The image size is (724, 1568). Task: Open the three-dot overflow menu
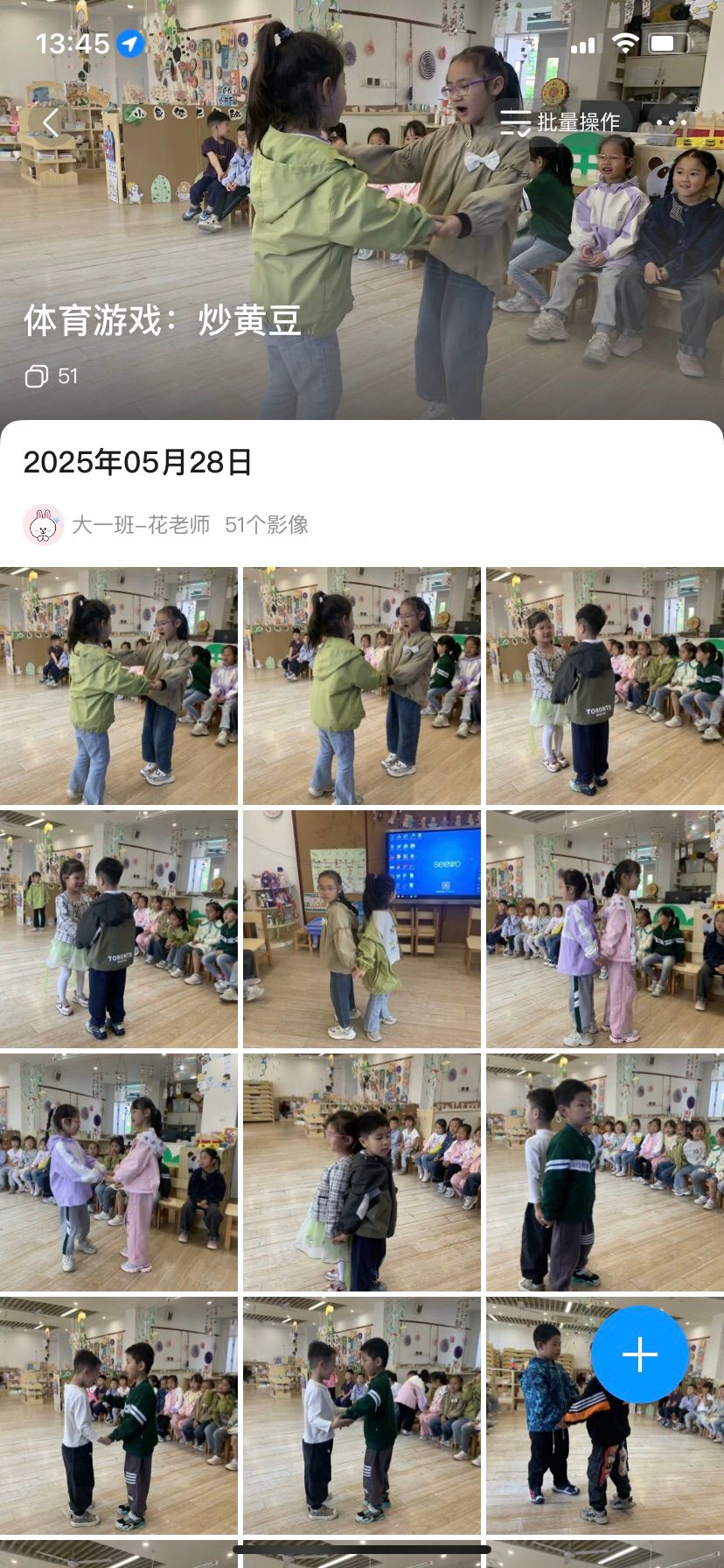click(x=672, y=123)
